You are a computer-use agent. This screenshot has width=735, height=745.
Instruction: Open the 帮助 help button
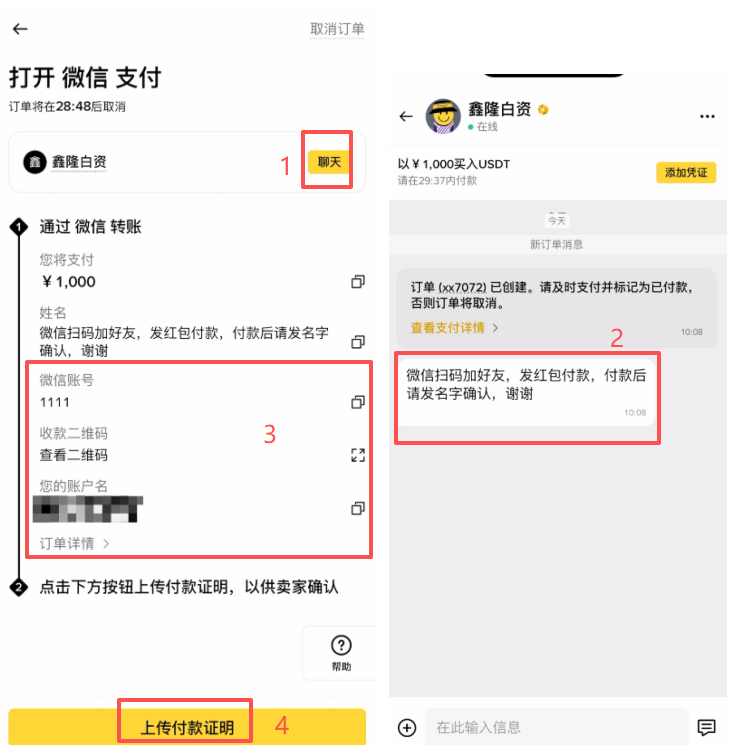point(341,653)
